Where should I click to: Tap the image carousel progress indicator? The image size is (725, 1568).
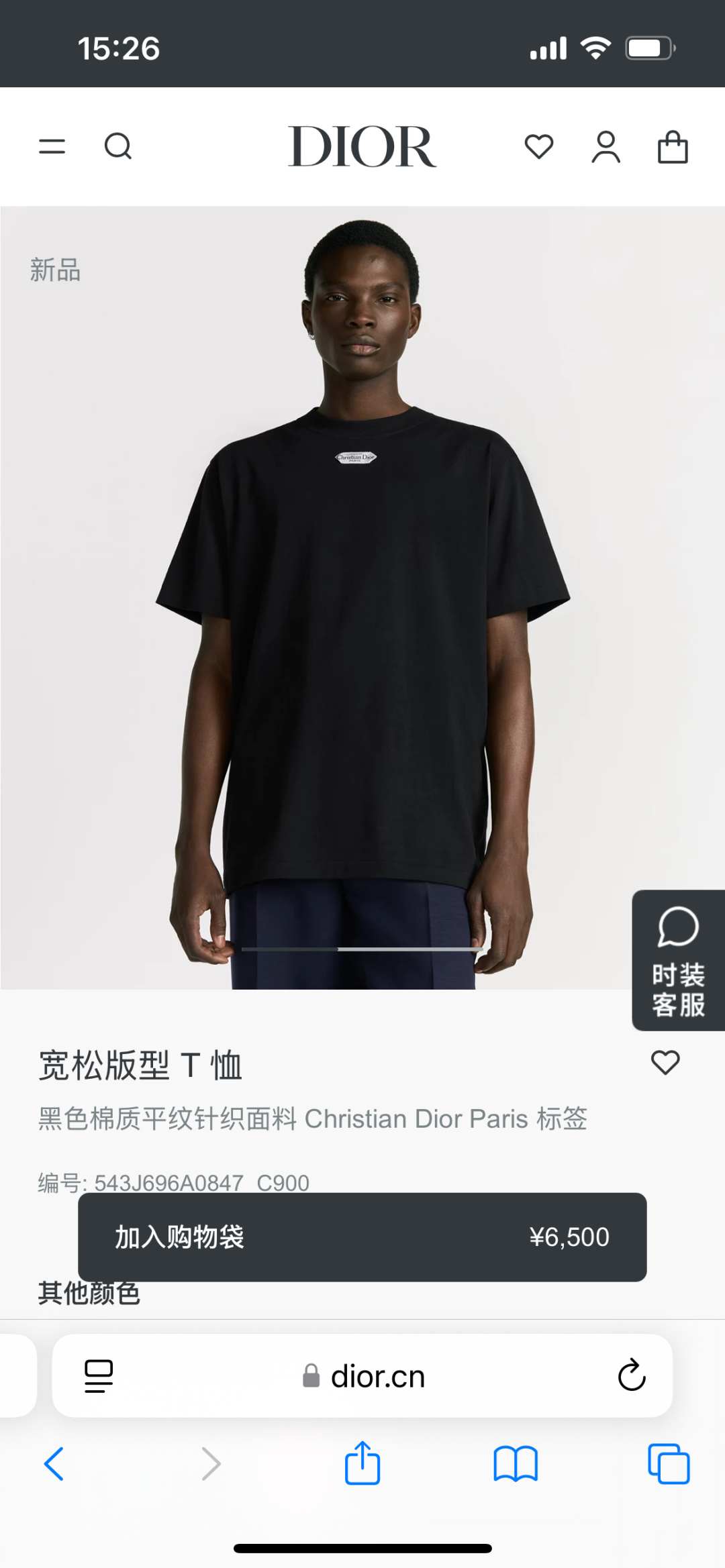(x=362, y=949)
